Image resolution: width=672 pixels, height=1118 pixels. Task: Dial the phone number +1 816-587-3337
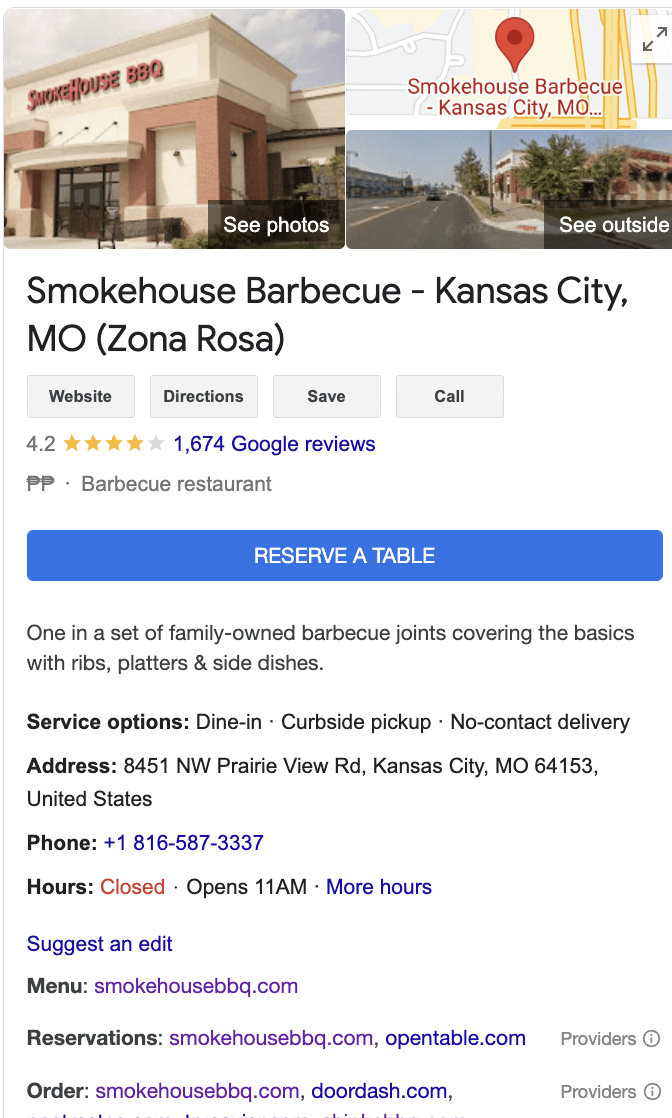point(183,842)
